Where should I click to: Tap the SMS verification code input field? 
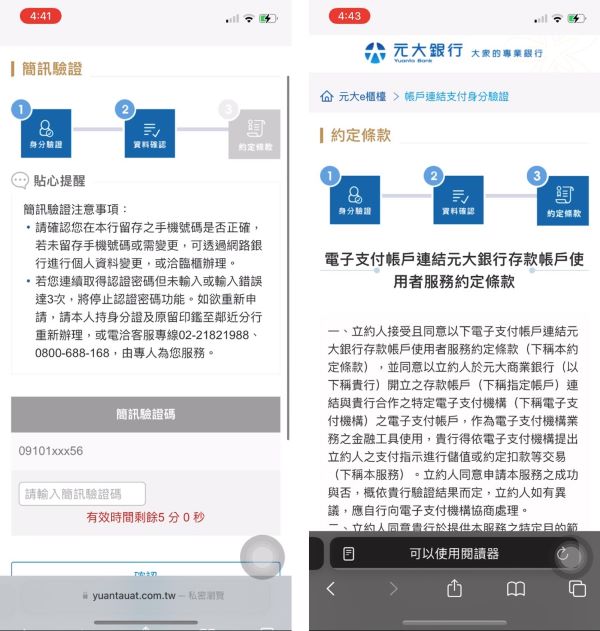(x=82, y=494)
